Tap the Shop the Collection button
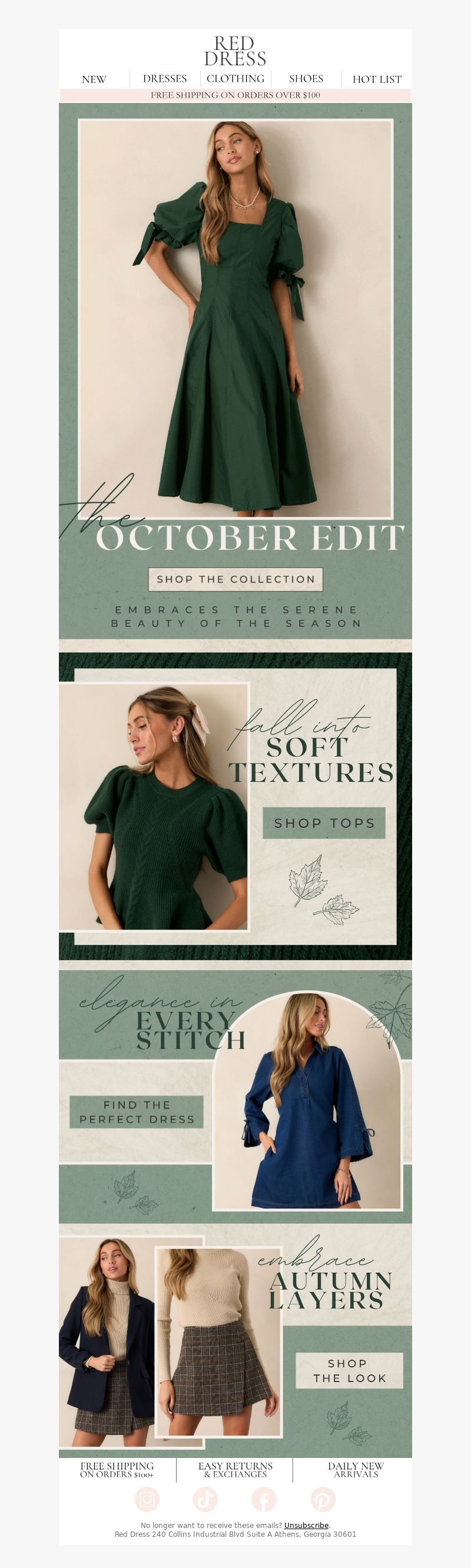Viewport: 471px width, 1568px height. 236,579
